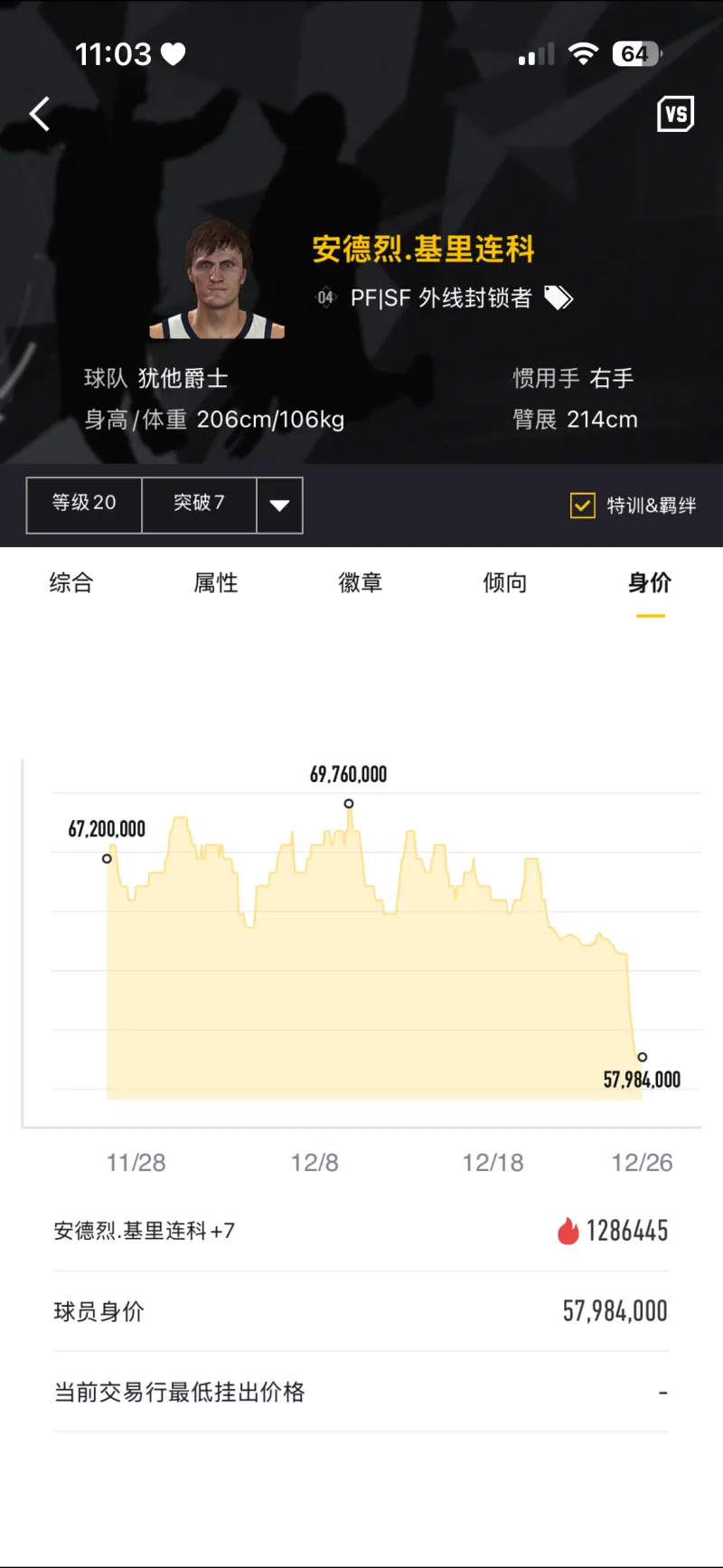Viewport: 723px width, 1568px height.
Task: Switch to the 属性 tab
Action: pyautogui.click(x=216, y=583)
